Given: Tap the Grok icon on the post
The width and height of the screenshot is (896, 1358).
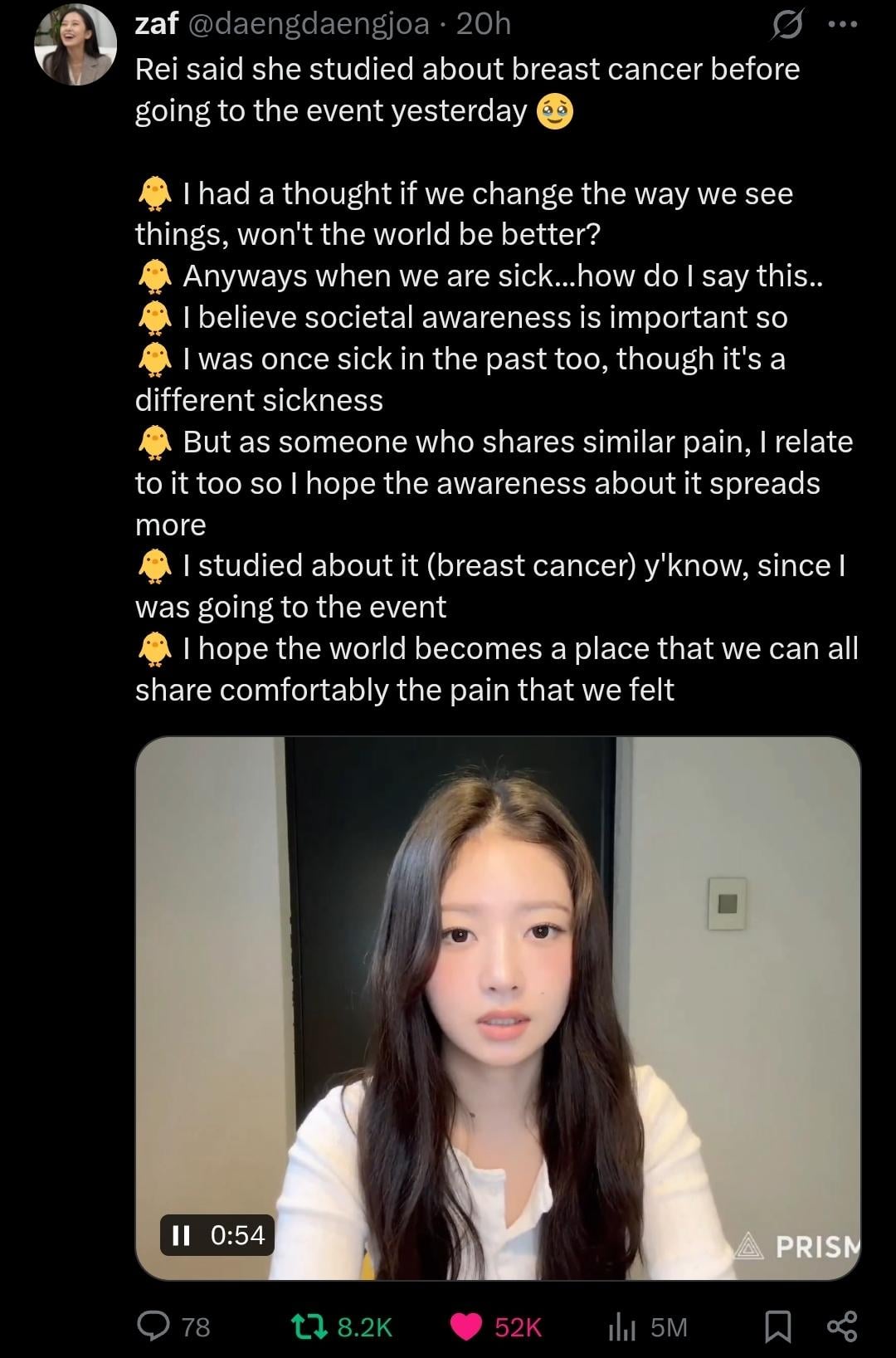Looking at the screenshot, I should click(786, 27).
